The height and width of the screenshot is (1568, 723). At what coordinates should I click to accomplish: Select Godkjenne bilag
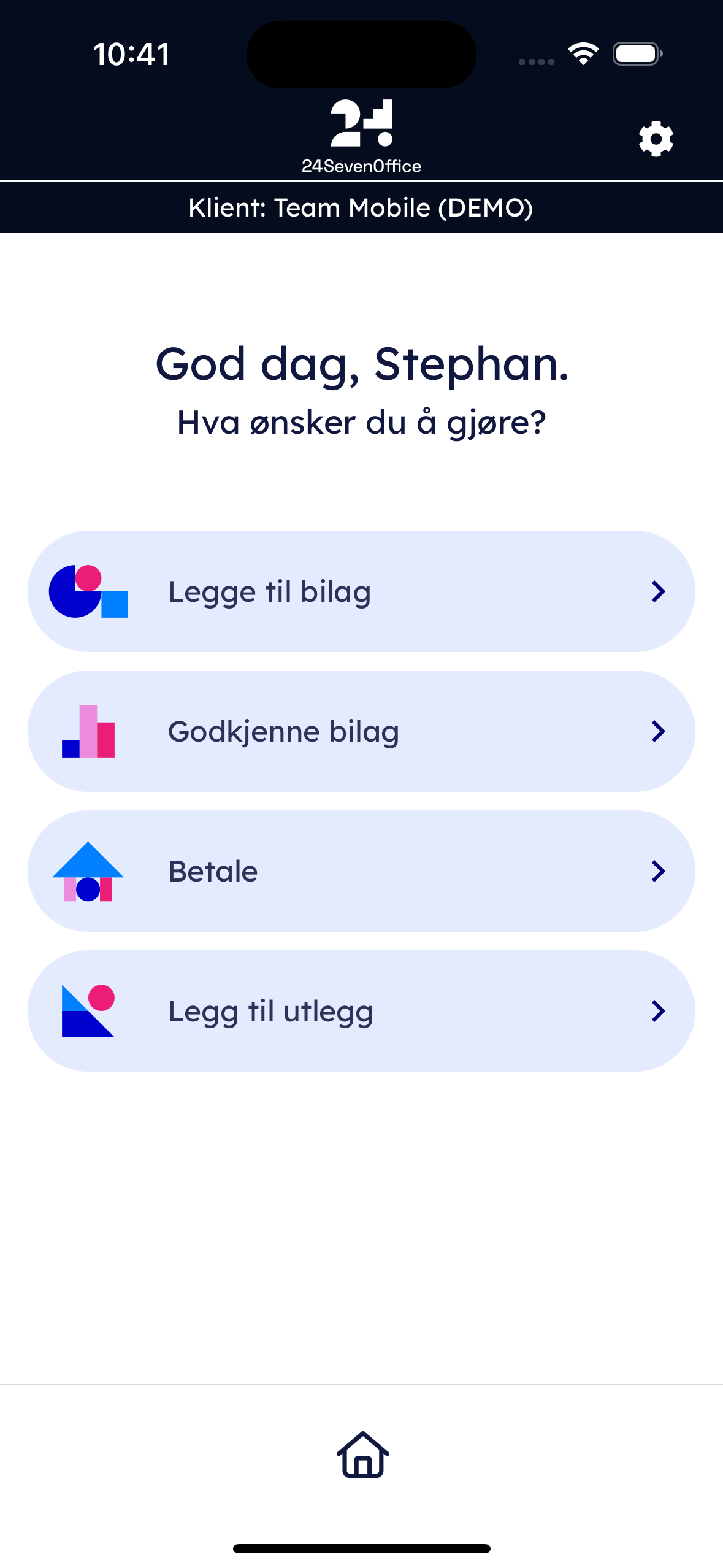361,731
